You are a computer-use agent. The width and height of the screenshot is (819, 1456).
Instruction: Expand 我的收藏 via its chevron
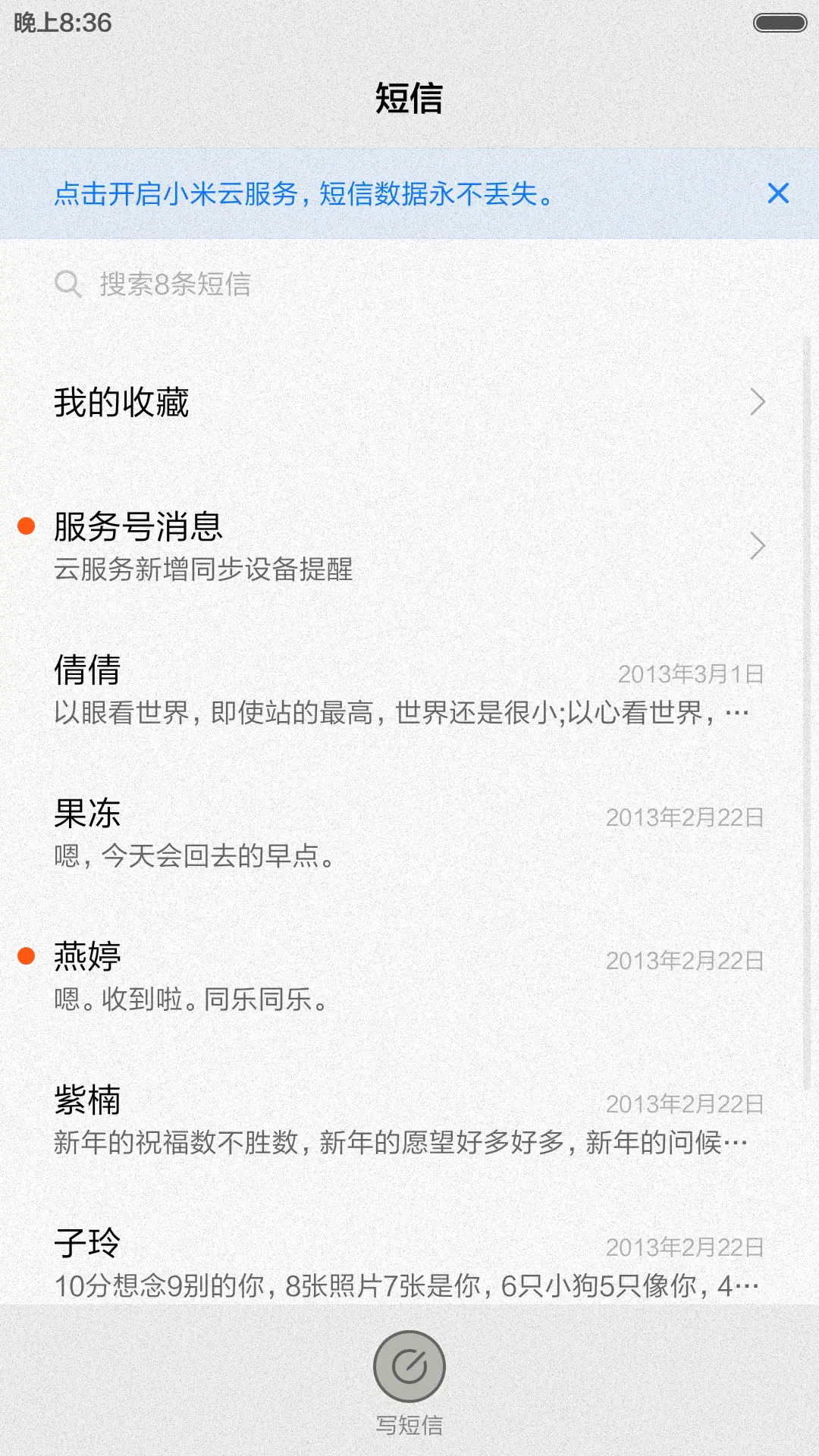[757, 401]
